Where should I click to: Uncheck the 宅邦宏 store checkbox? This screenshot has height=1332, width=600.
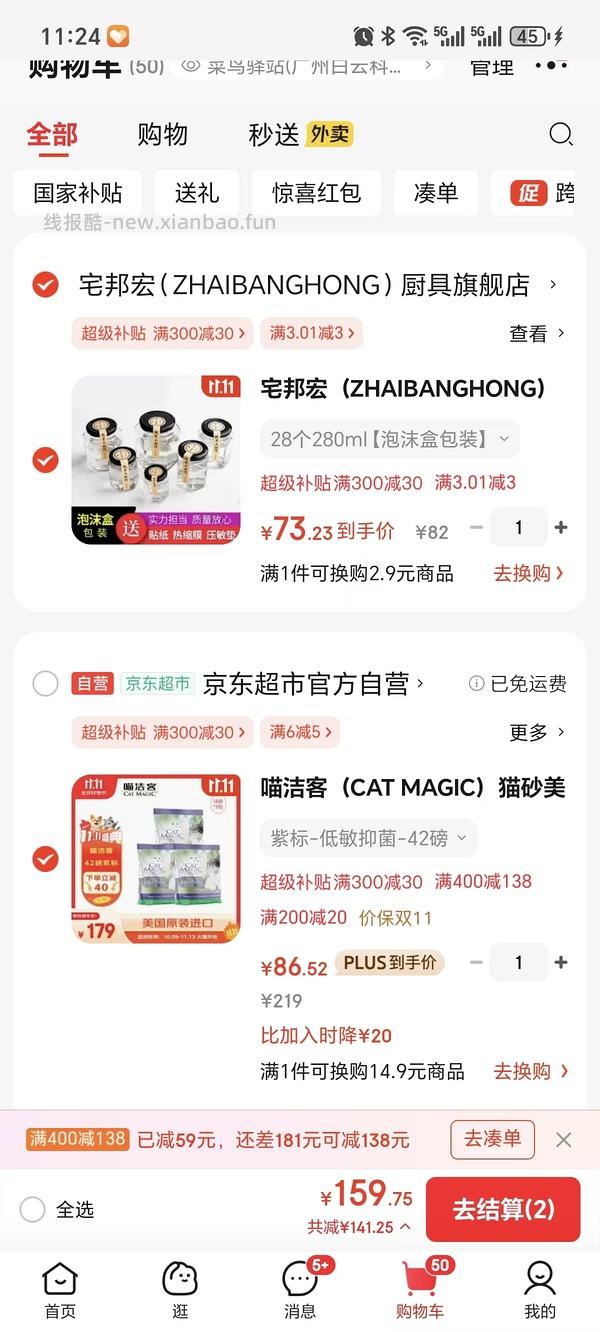(45, 285)
